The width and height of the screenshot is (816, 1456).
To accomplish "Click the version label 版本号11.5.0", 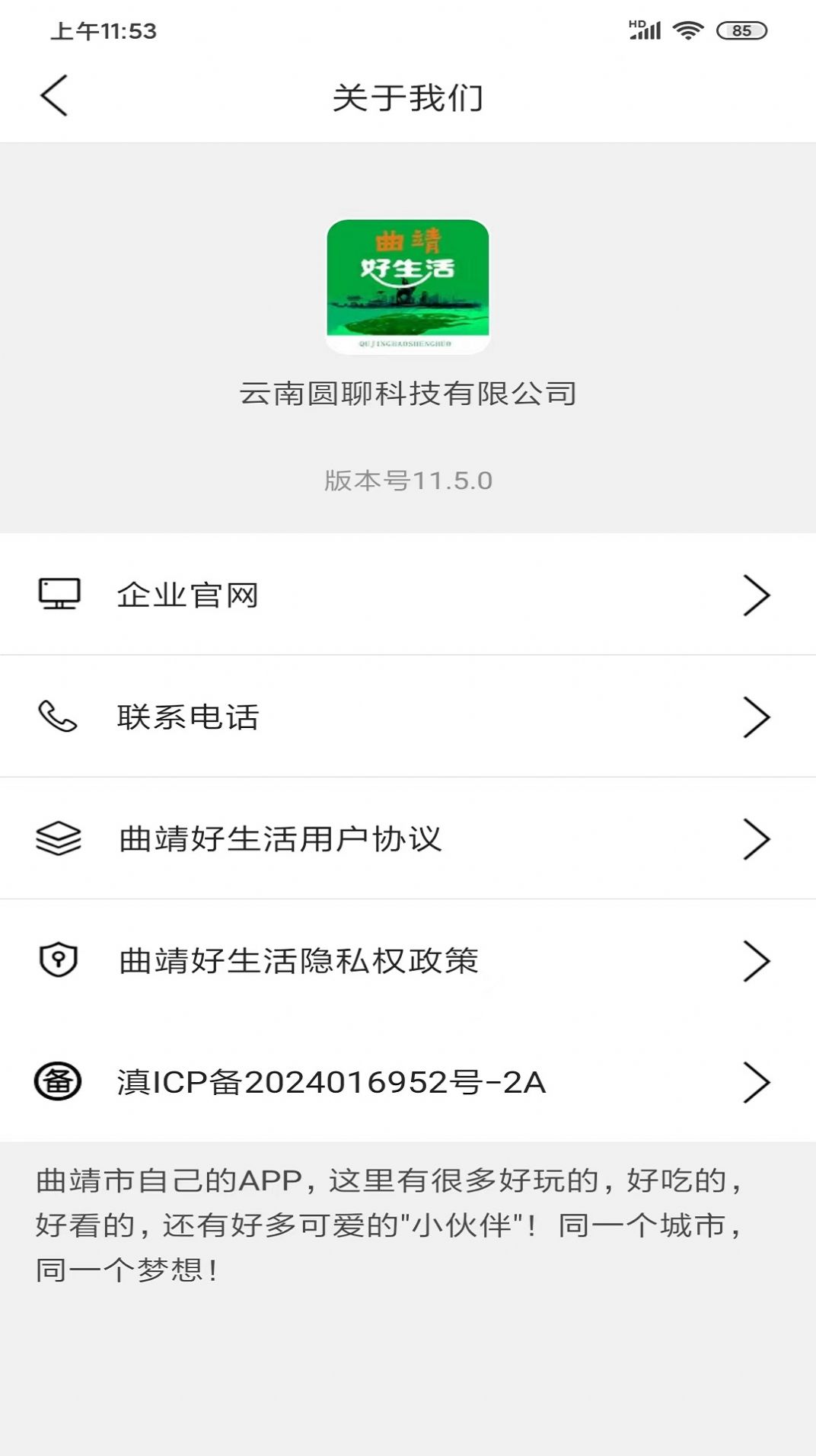I will tap(407, 479).
